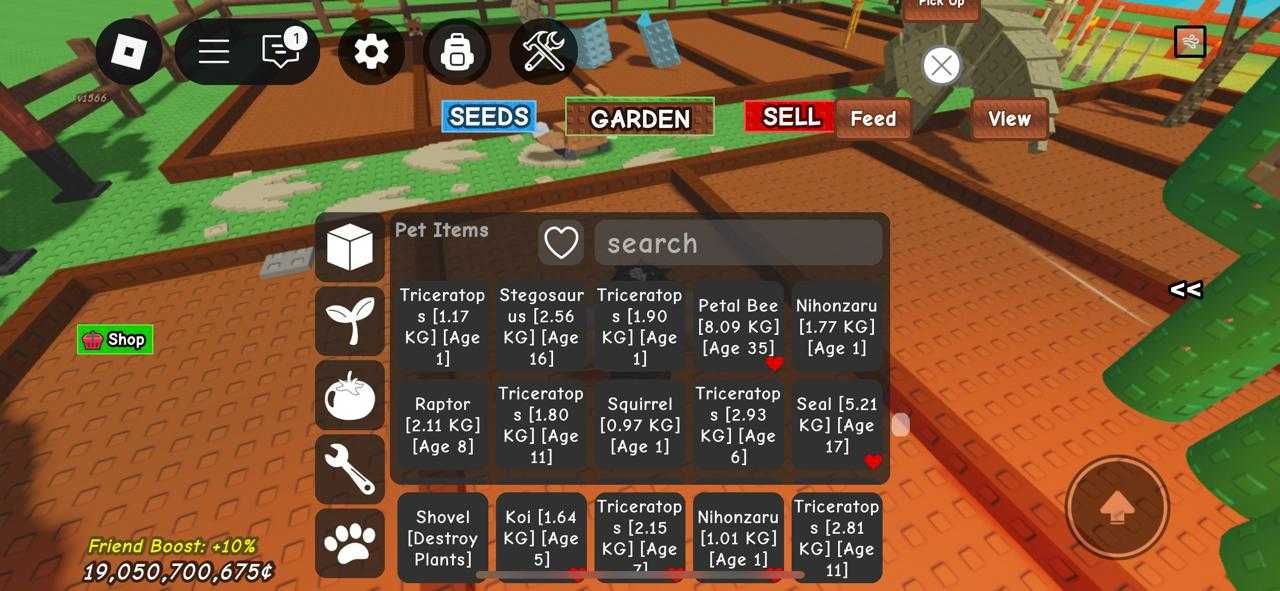Viewport: 1280px width, 591px height.
Task: Open the Roblox main menu
Action: (129, 52)
